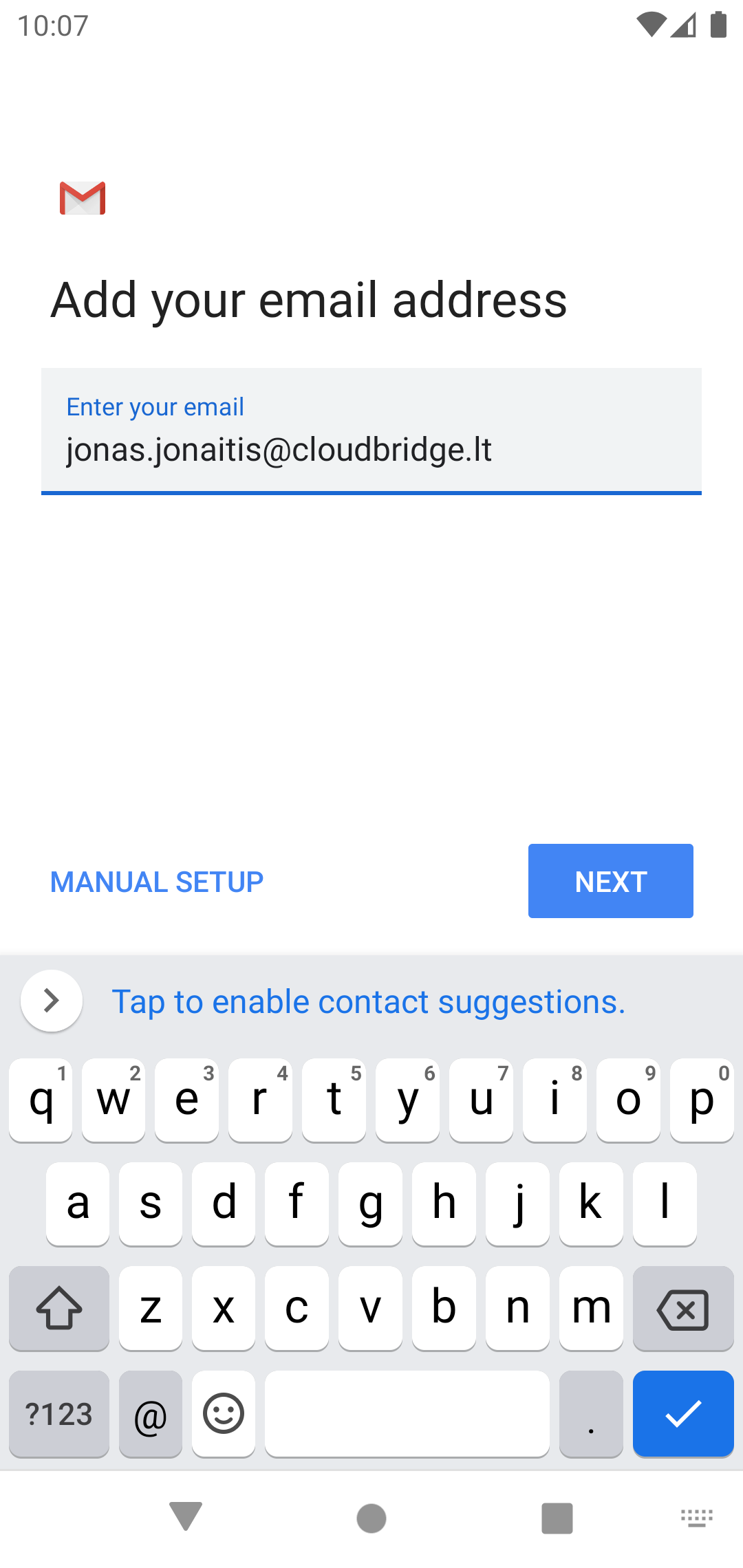Image resolution: width=743 pixels, height=1568 pixels.
Task: Hit the keyboard backspace key
Action: [683, 1309]
